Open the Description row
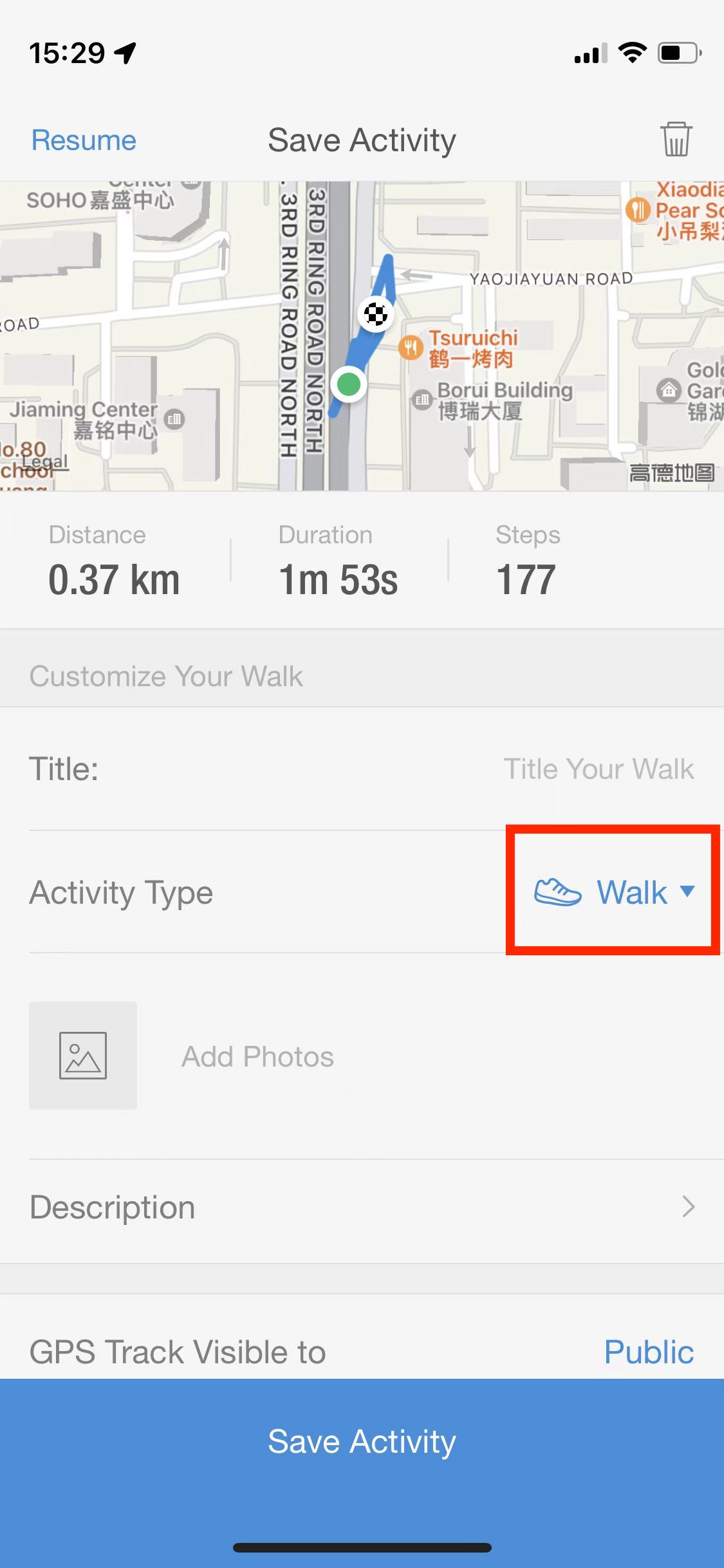The width and height of the screenshot is (724, 1568). (x=362, y=1208)
